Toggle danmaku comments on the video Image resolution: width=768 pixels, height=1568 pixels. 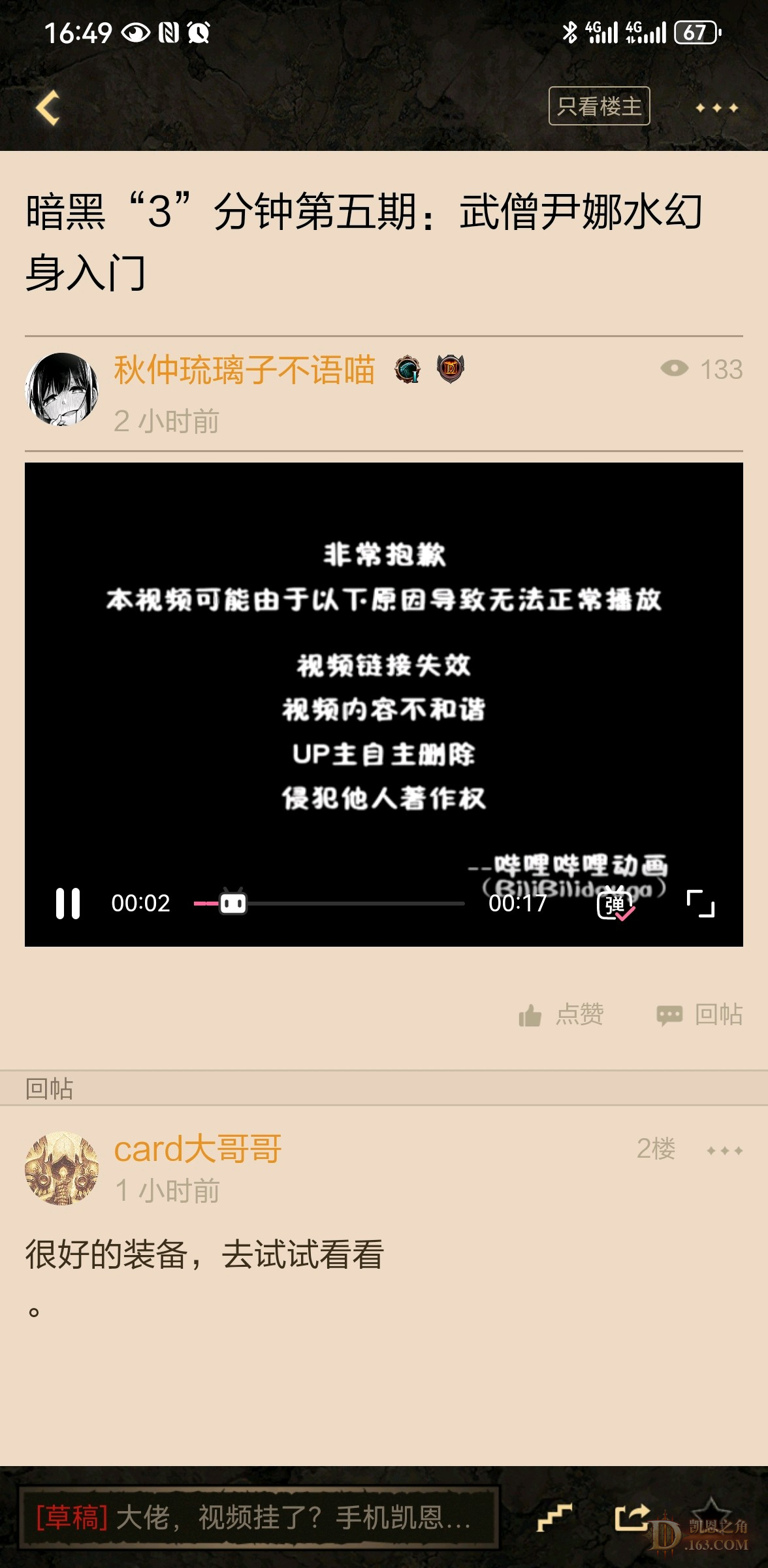tap(615, 904)
